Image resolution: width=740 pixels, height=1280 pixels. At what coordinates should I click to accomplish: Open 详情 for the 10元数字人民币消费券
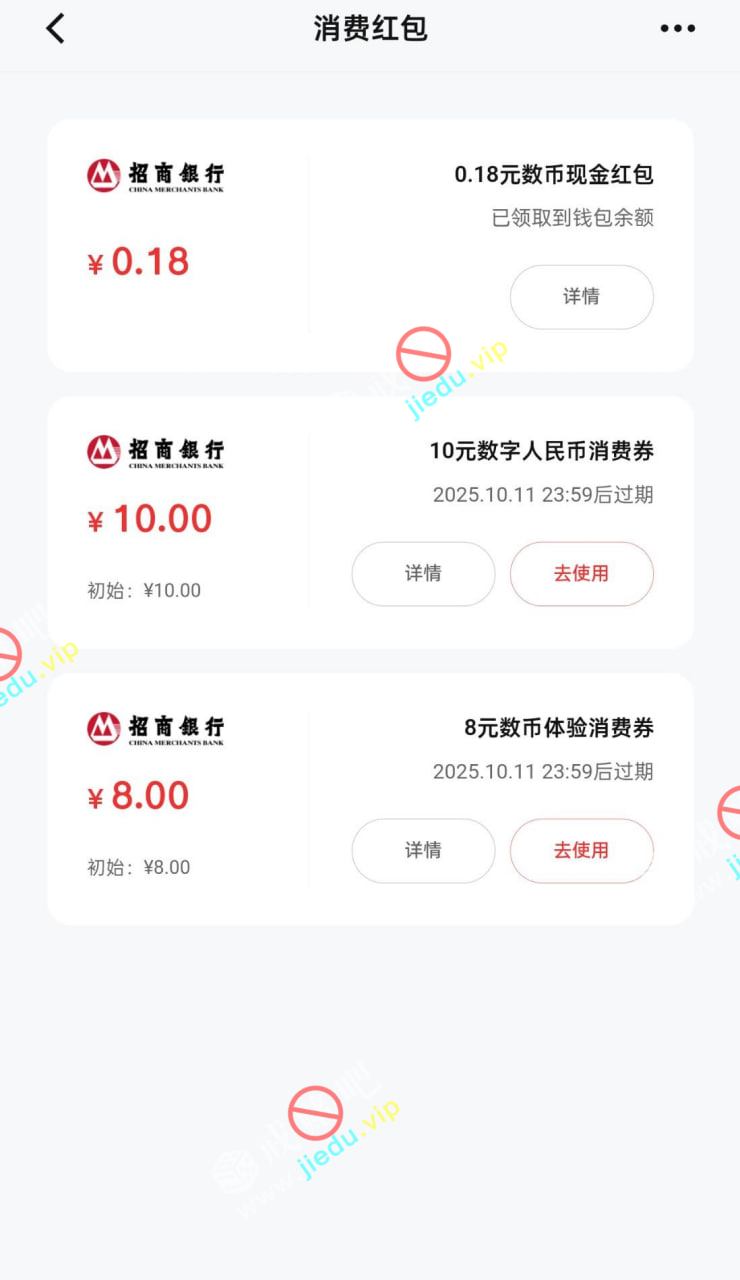[423, 574]
